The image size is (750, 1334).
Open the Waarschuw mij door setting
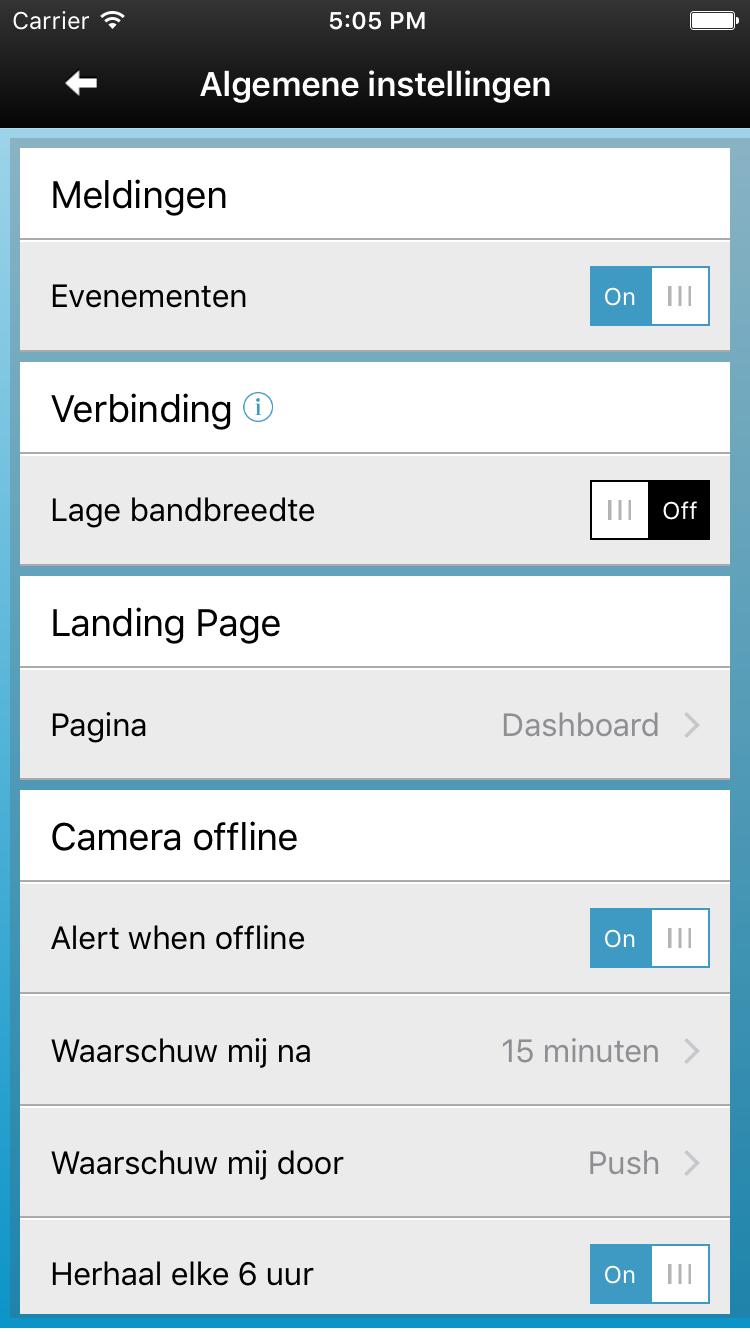[375, 1162]
